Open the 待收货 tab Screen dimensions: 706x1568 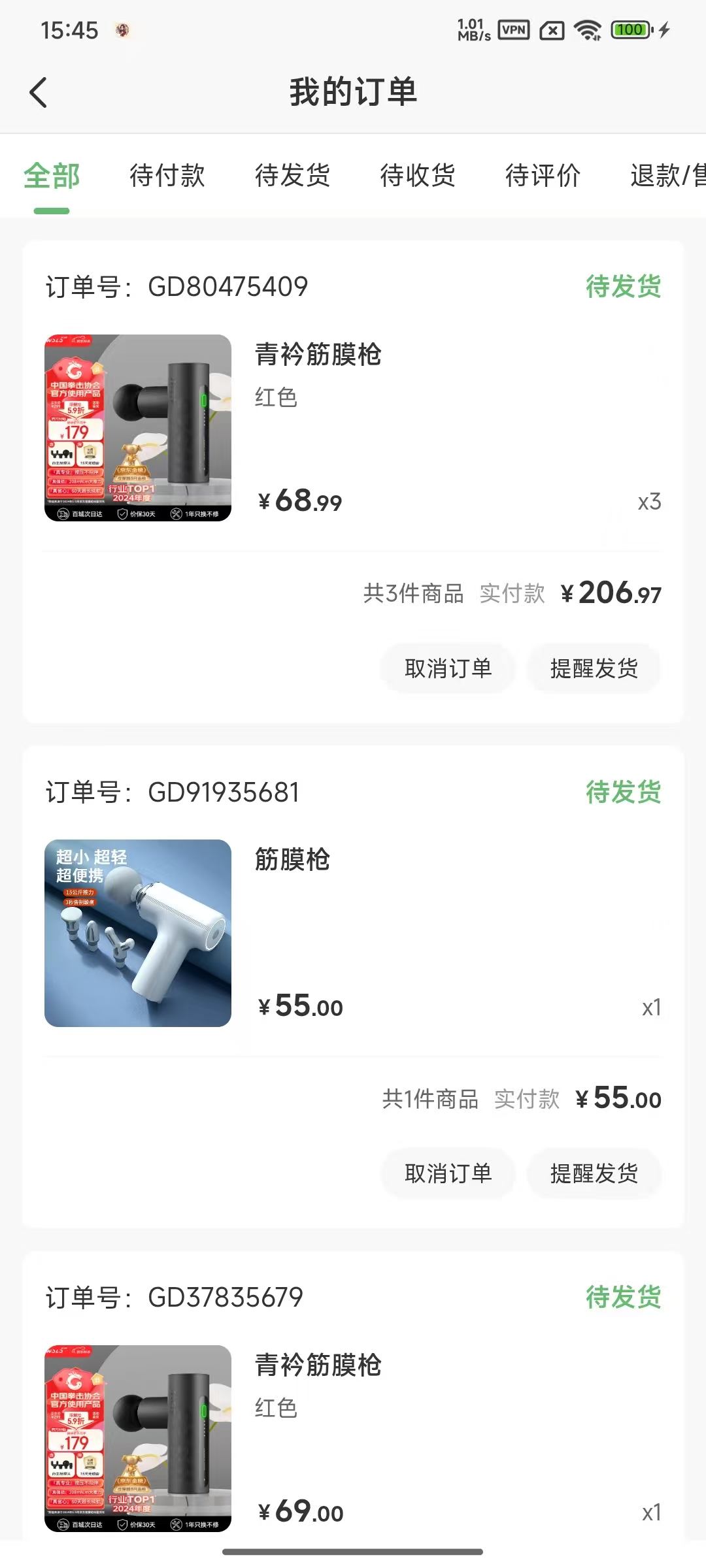(x=418, y=176)
